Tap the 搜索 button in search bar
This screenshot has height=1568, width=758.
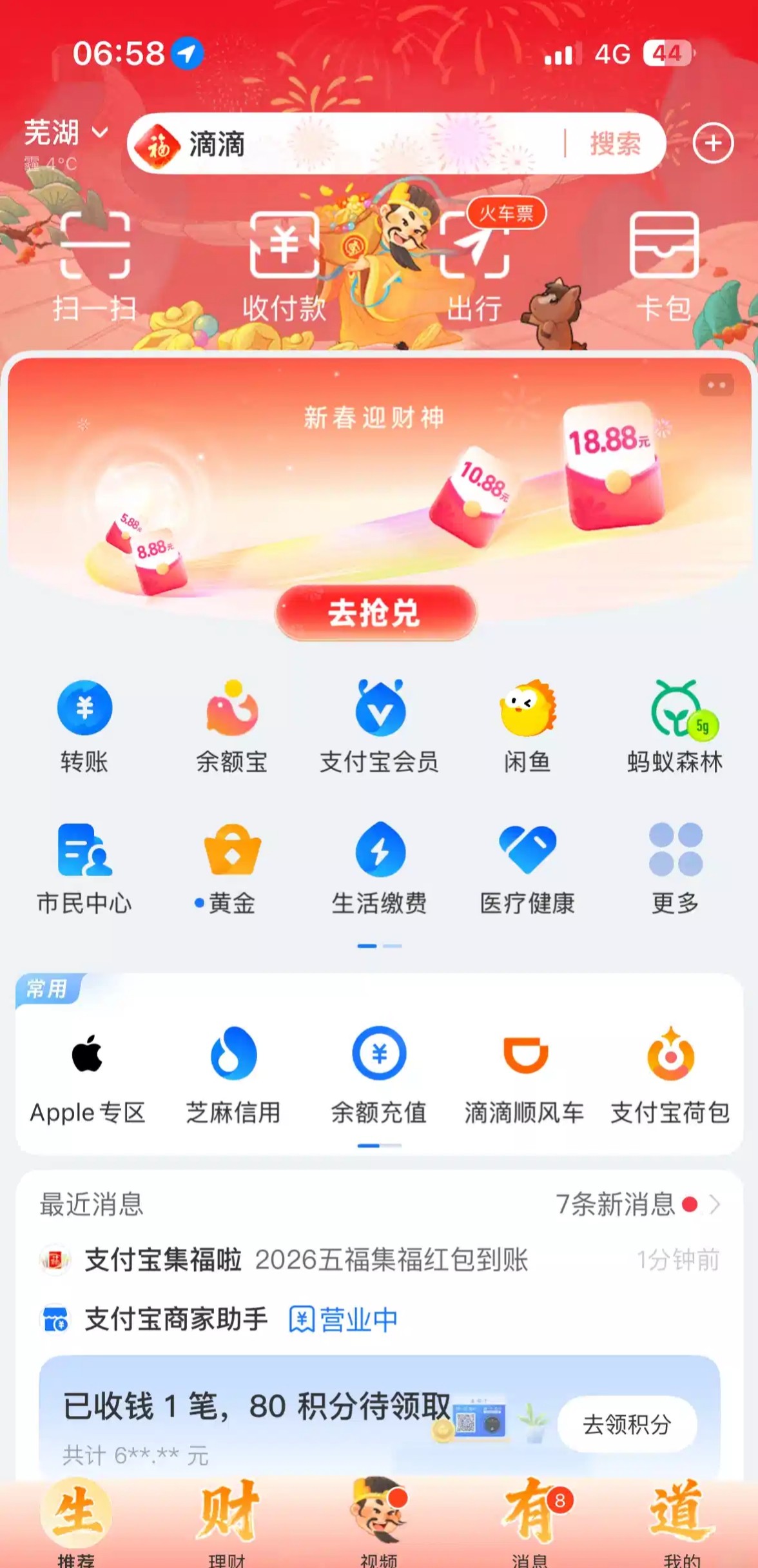(615, 143)
